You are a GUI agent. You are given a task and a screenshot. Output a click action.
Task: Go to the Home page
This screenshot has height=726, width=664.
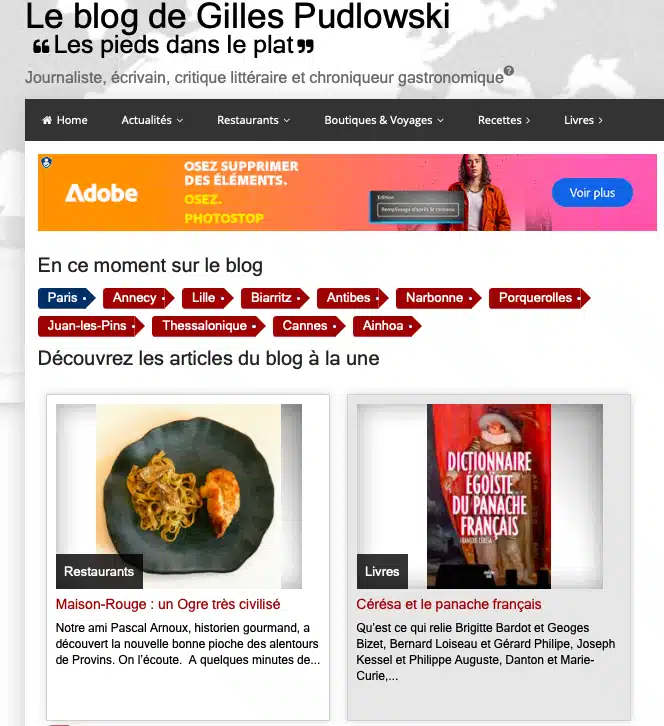point(65,120)
